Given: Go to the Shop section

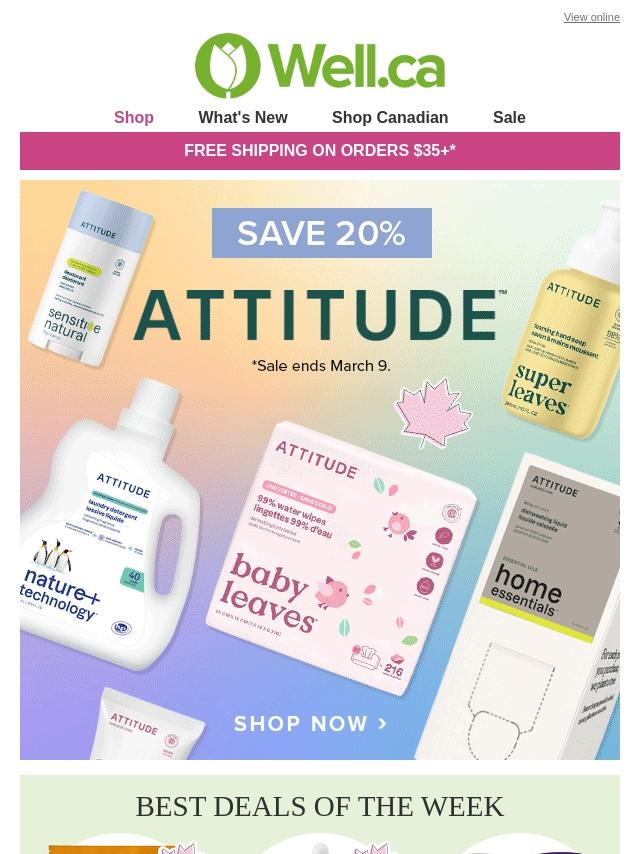Looking at the screenshot, I should (134, 117).
